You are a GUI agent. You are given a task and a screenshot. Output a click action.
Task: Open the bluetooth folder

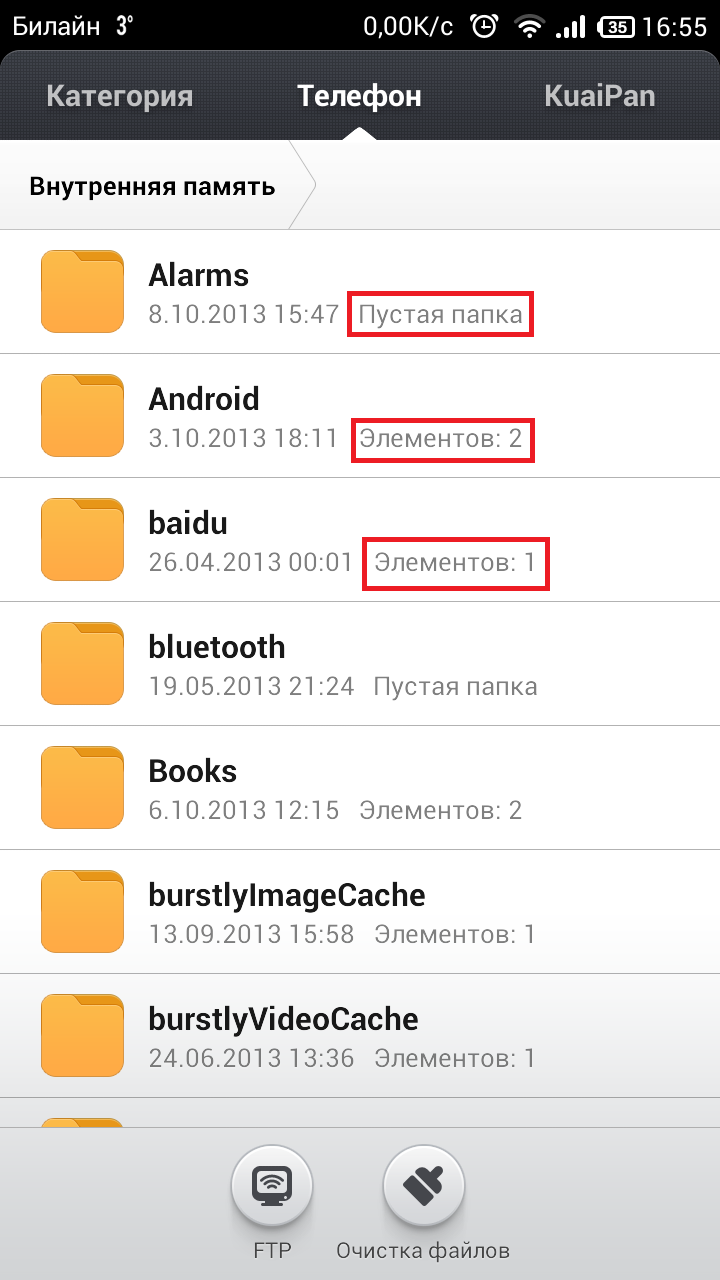360,664
